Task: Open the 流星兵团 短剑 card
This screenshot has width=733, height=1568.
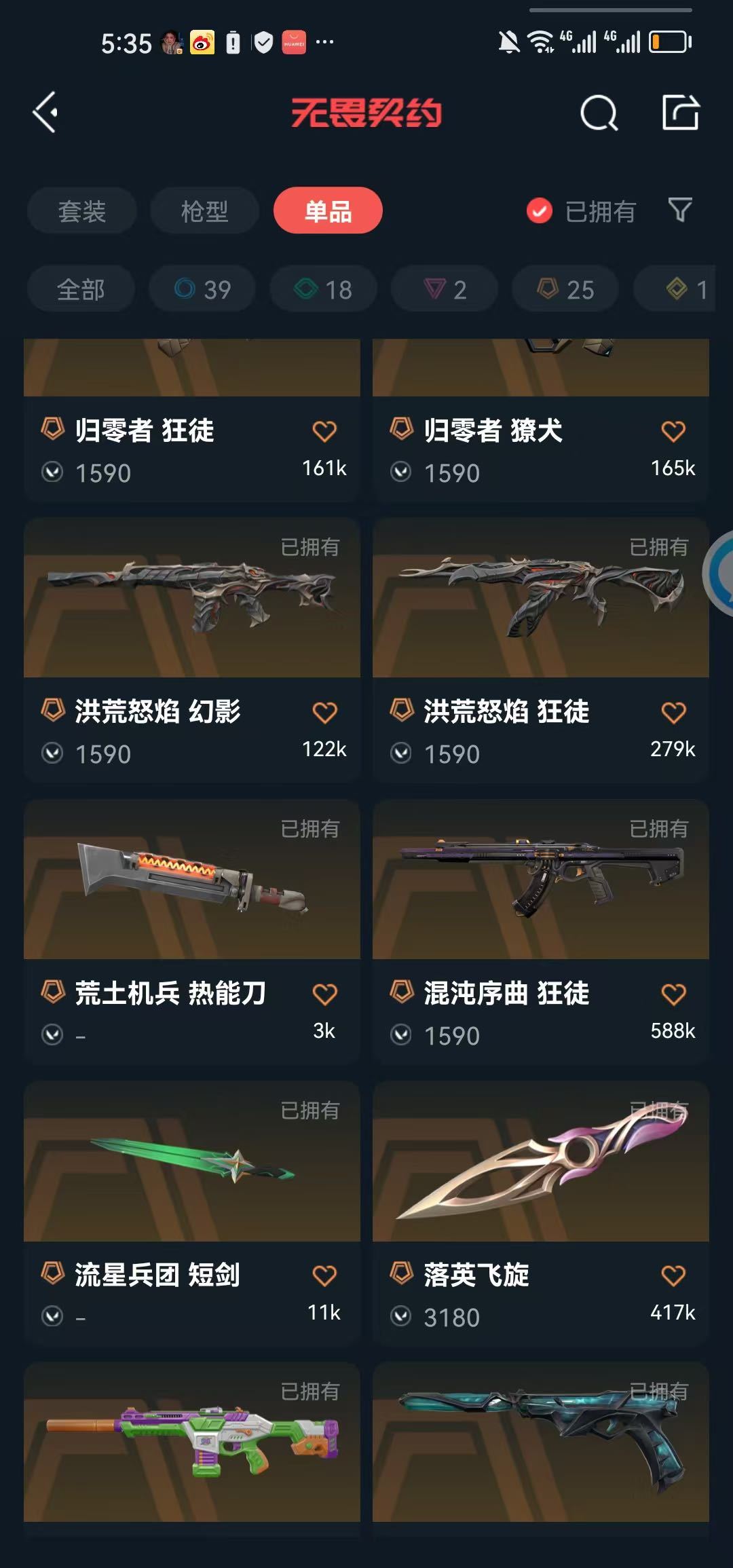Action: (192, 1214)
